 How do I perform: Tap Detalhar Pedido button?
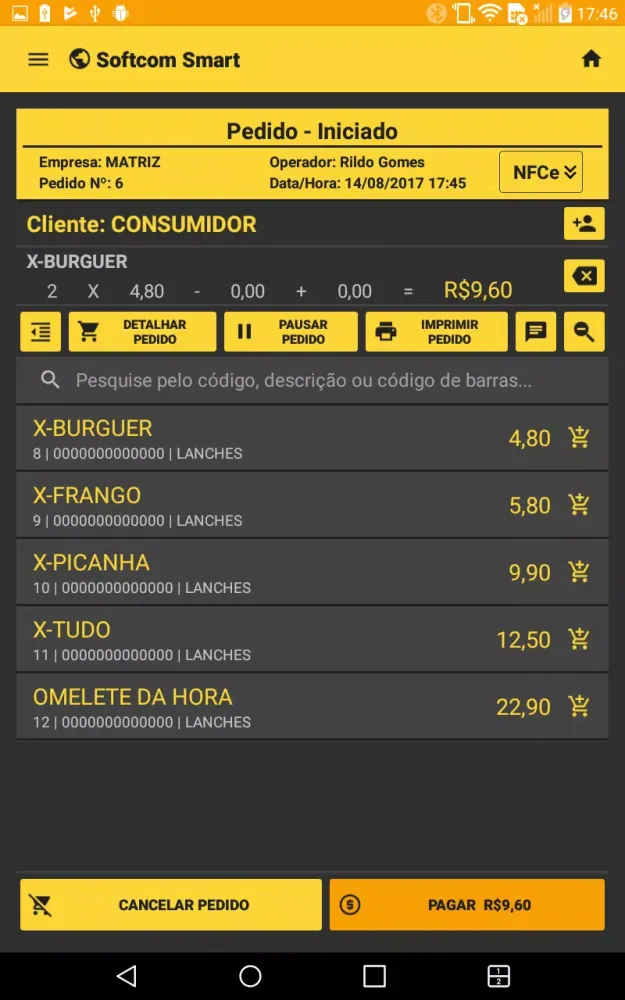click(142, 332)
